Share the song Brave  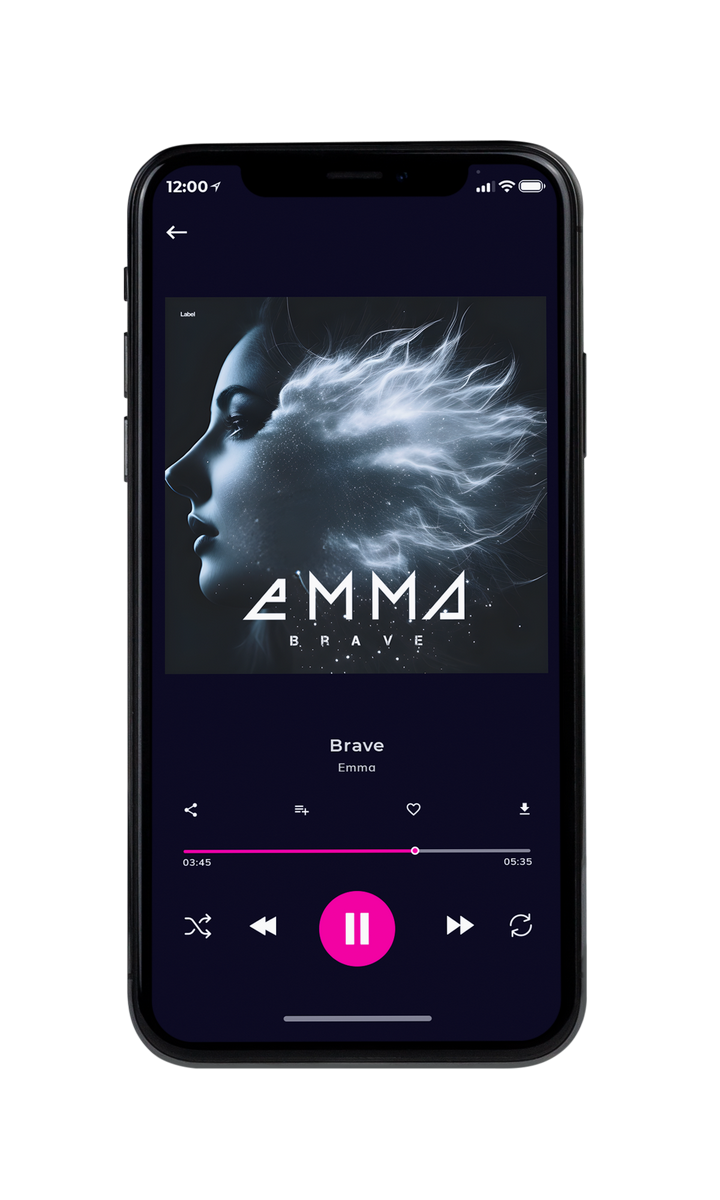click(x=191, y=810)
